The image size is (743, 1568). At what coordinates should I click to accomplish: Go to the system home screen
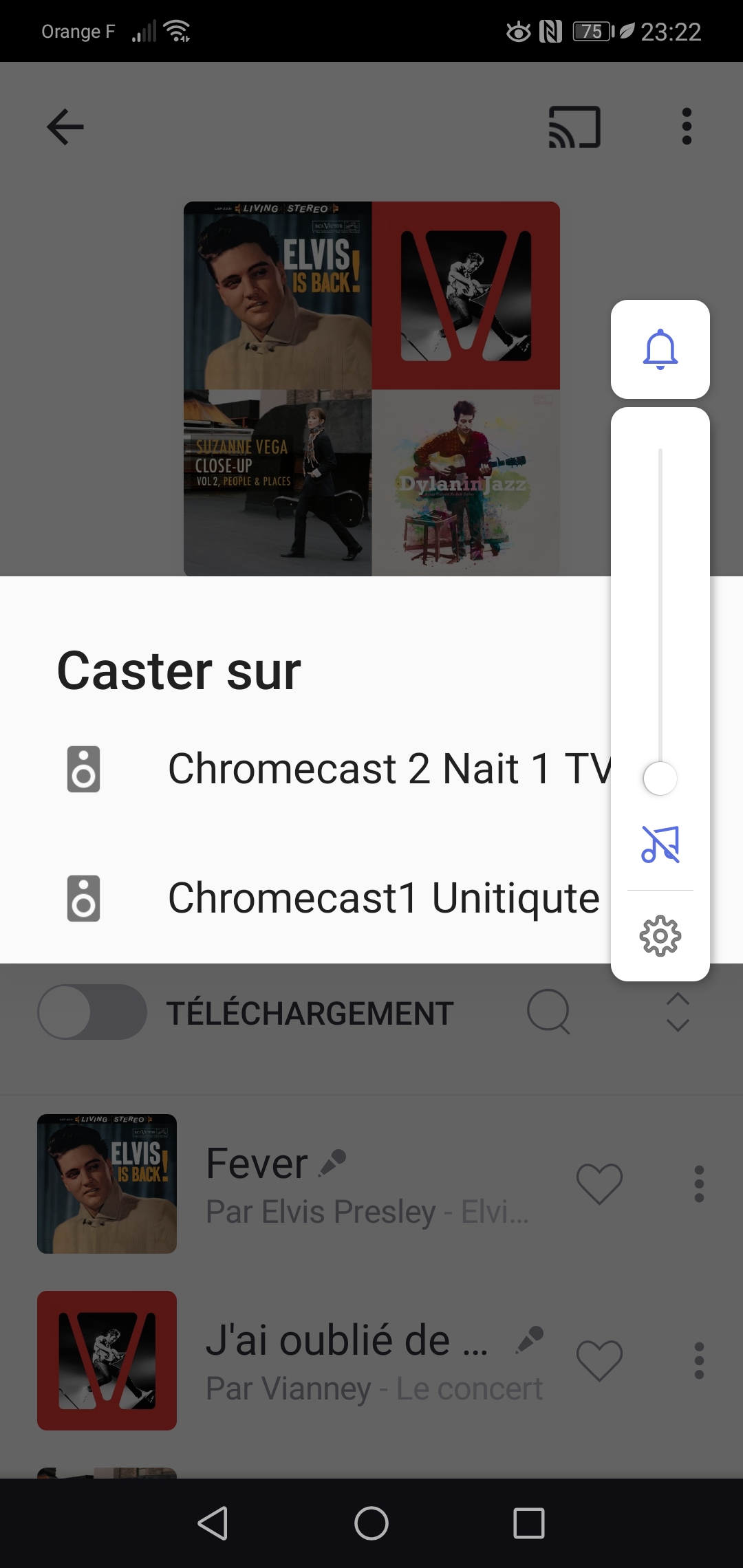coord(371,1523)
